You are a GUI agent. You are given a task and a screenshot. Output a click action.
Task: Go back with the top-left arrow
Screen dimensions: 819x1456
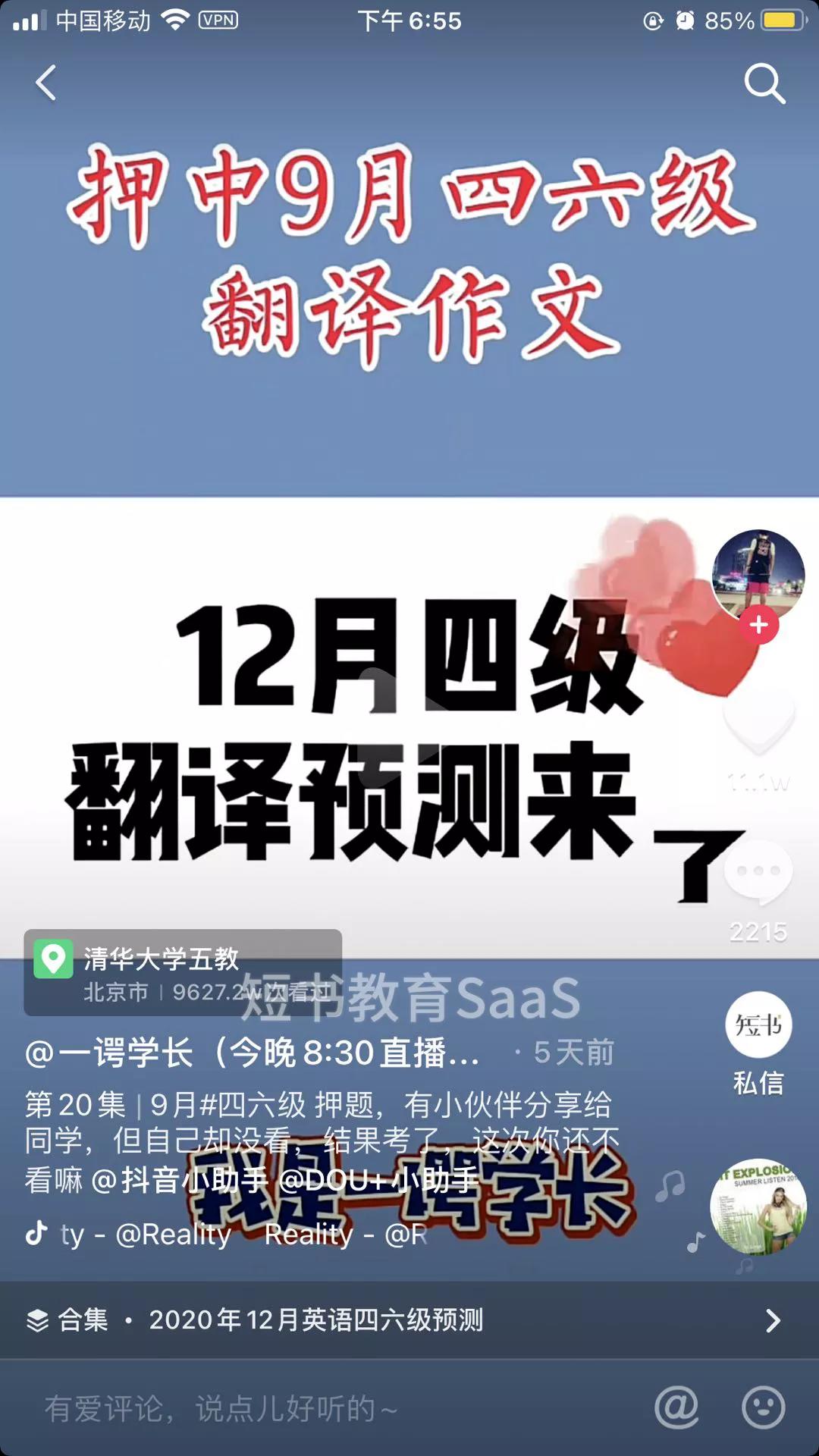pyautogui.click(x=46, y=83)
